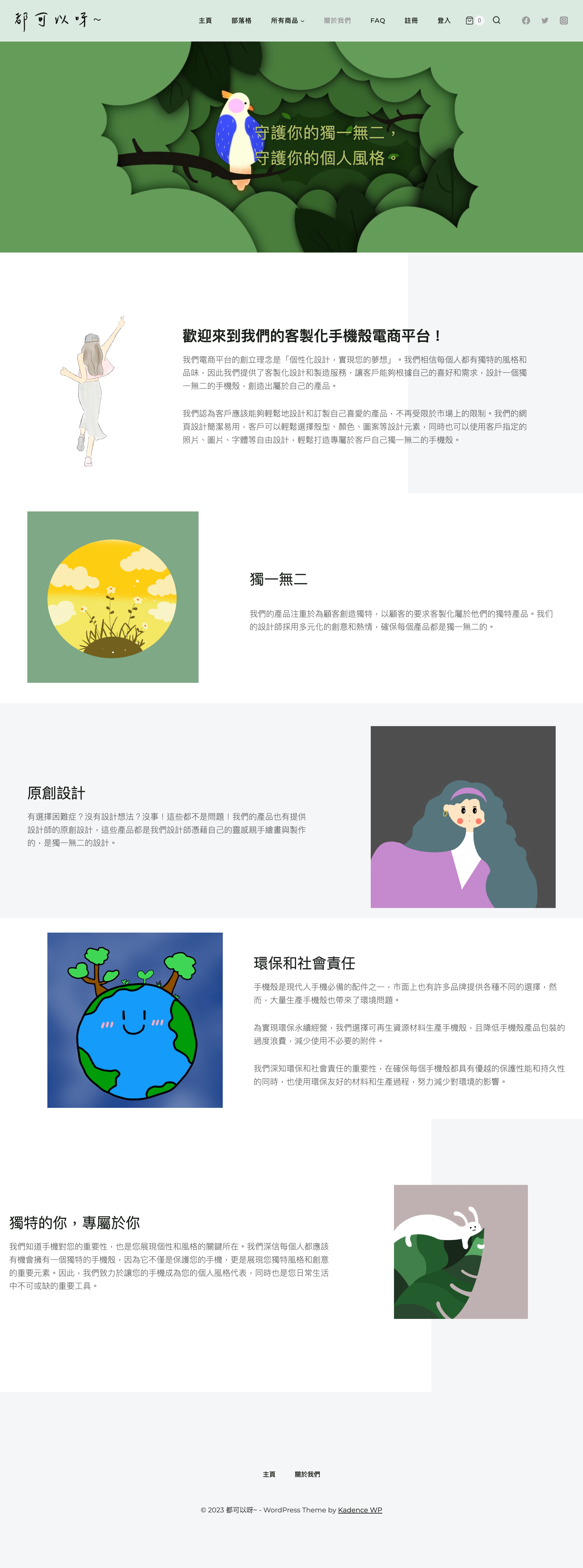Open the 主頁 link in the header
Viewport: 583px width, 1568px height.
pyautogui.click(x=205, y=21)
